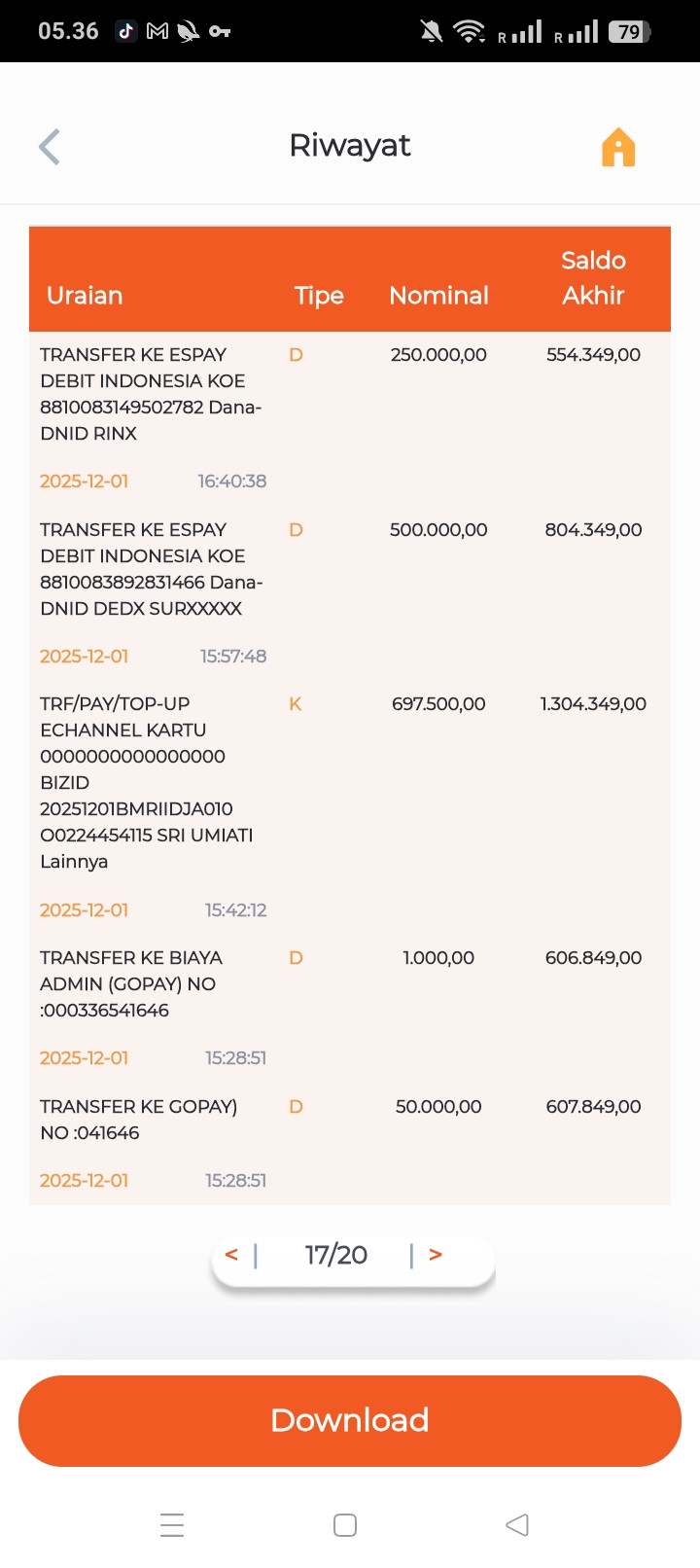Open the system recent apps menu
The width and height of the screenshot is (700, 1568).
pos(172,1524)
